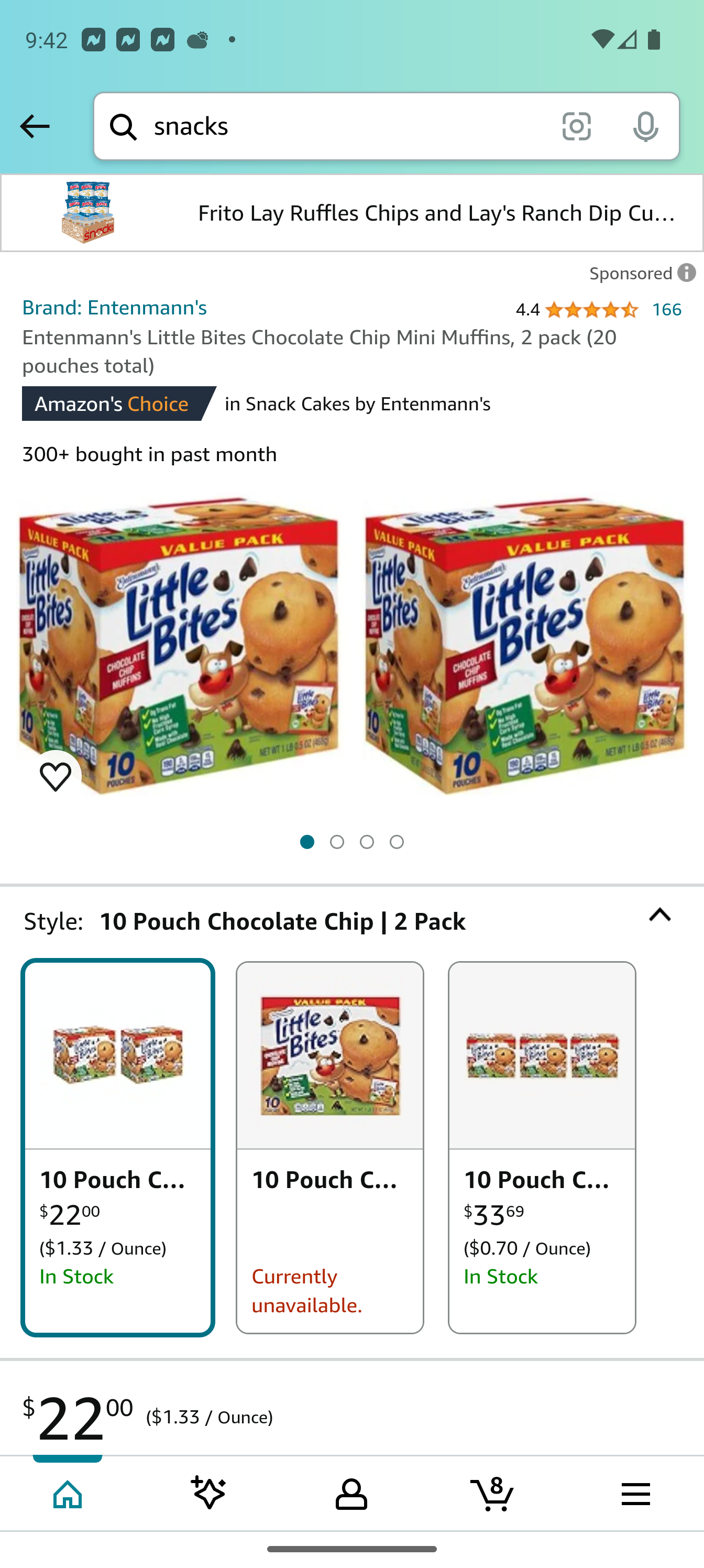The width and height of the screenshot is (704, 1568).
Task: Open the hamburger menu tab
Action: pyautogui.click(x=635, y=1493)
